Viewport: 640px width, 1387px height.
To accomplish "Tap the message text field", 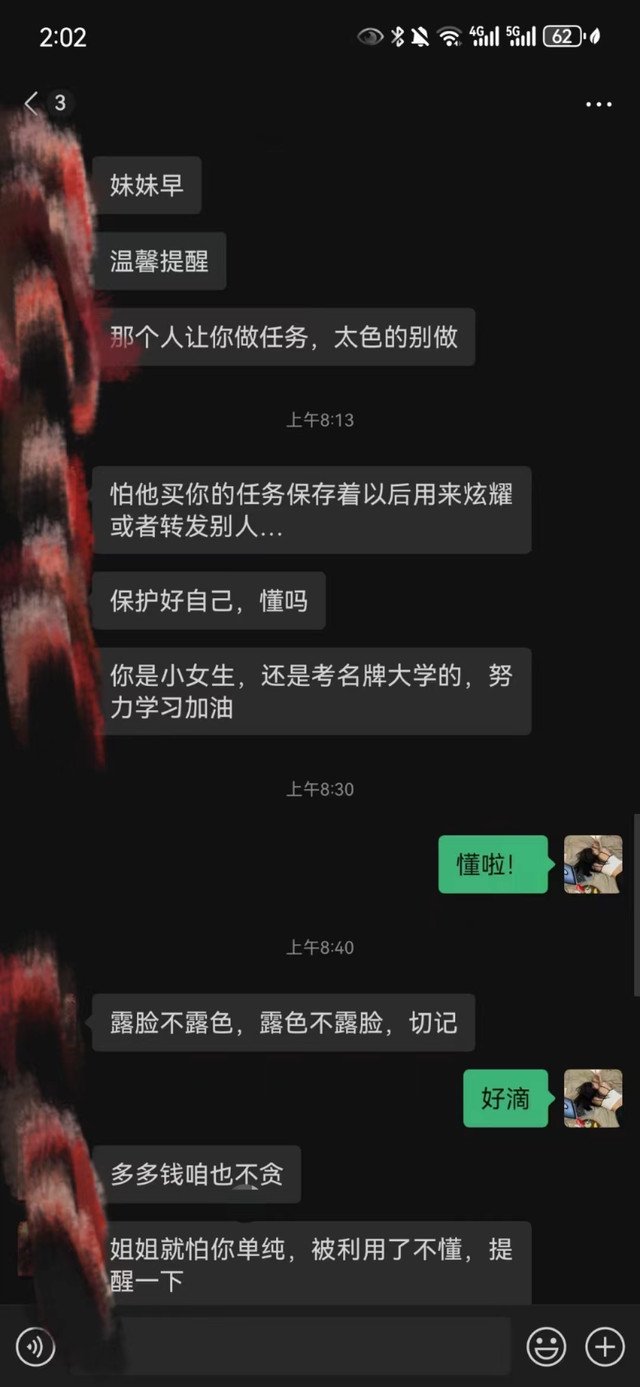I will 290,1347.
